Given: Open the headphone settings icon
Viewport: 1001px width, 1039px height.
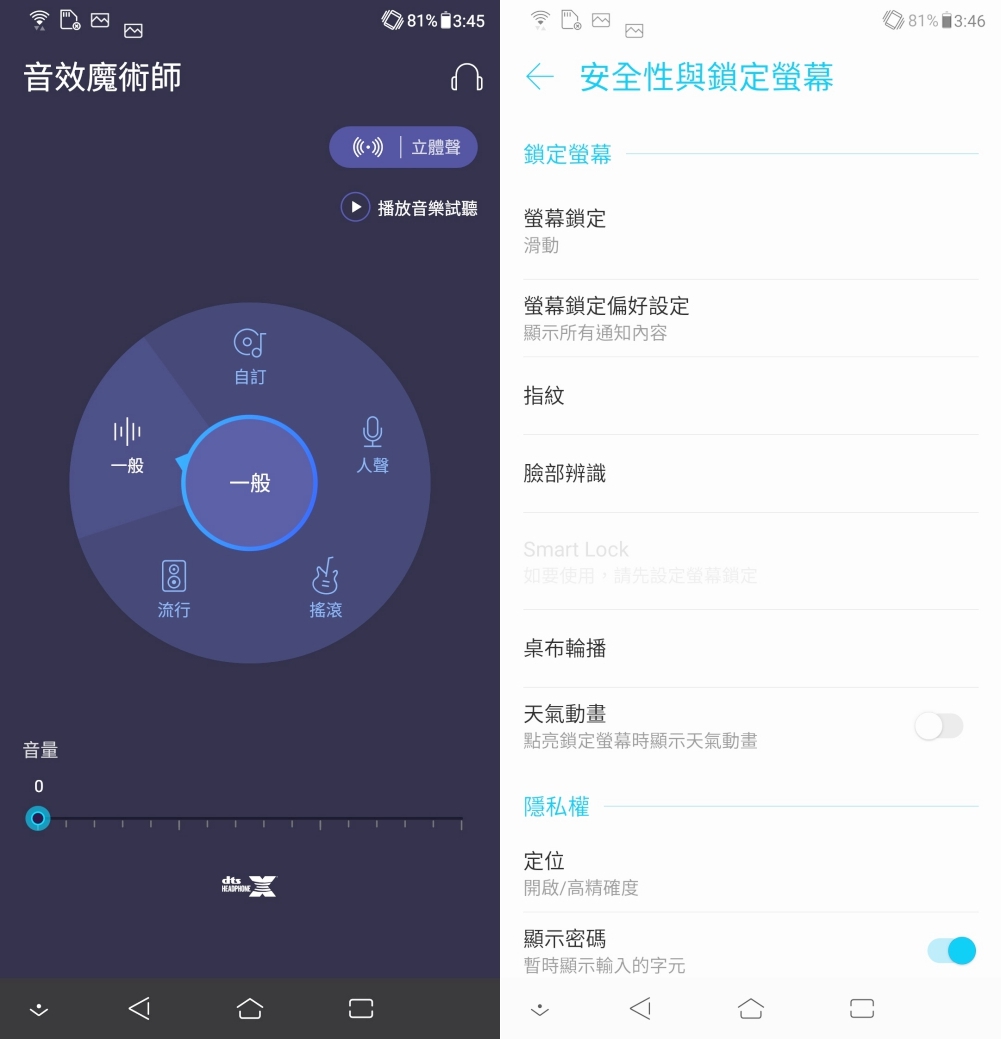Looking at the screenshot, I should point(466,77).
